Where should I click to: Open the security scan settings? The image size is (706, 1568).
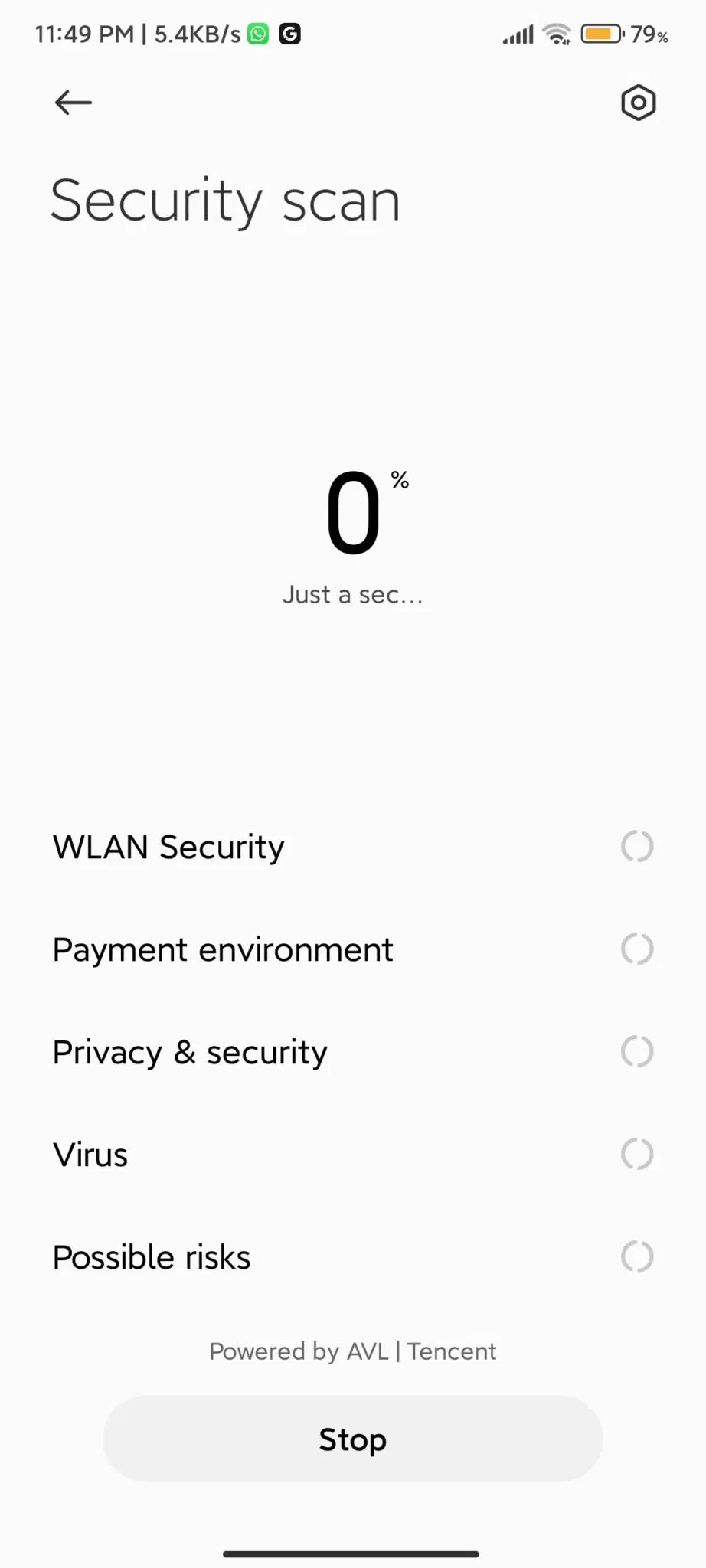638,103
